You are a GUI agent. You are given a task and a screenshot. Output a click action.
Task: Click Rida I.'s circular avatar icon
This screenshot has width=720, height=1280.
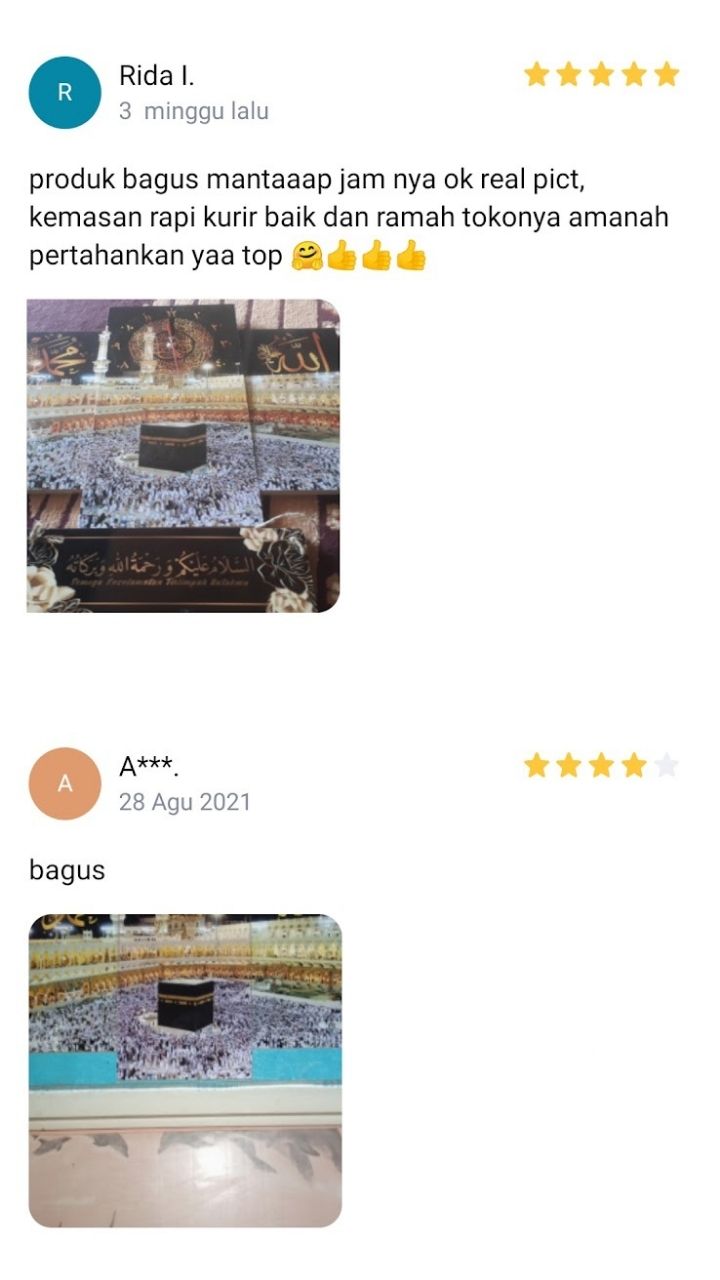point(65,91)
